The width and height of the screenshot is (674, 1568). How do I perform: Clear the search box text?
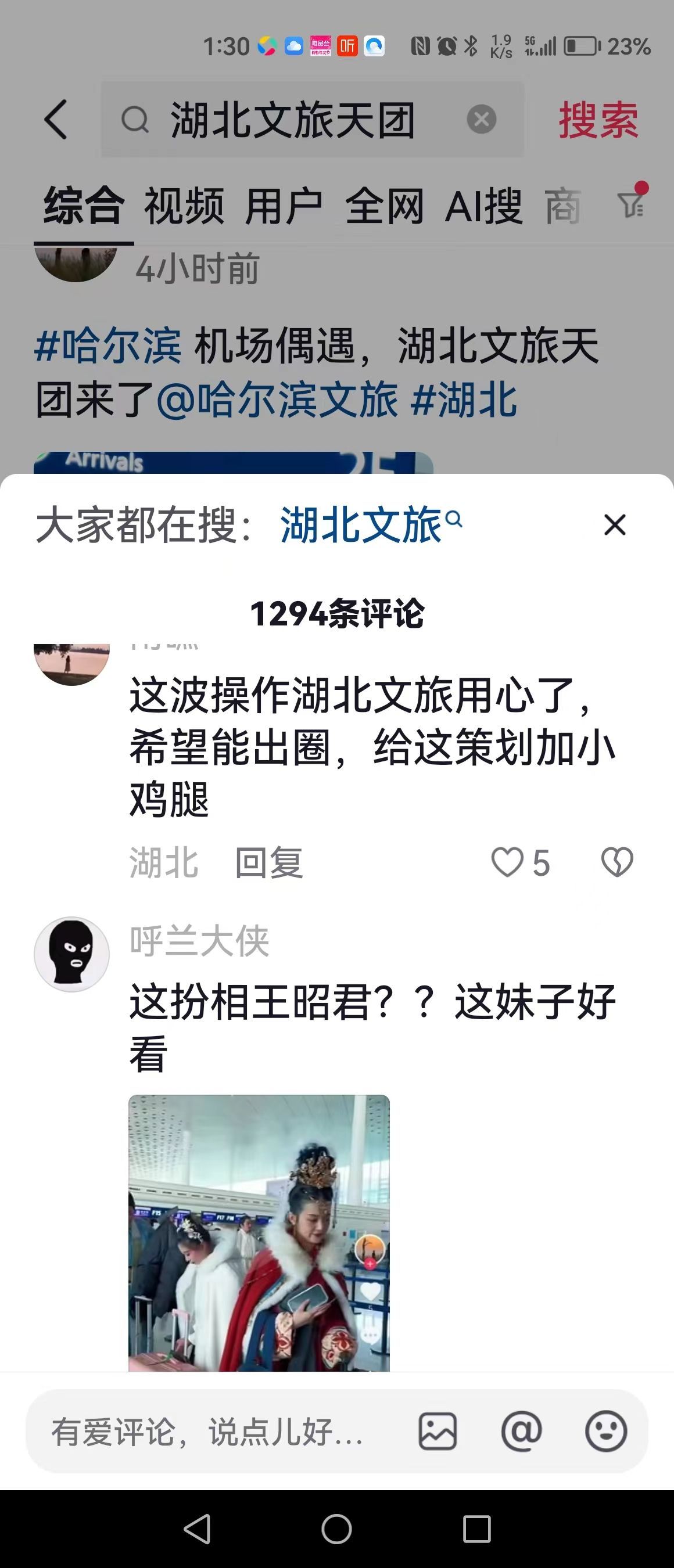click(x=481, y=119)
